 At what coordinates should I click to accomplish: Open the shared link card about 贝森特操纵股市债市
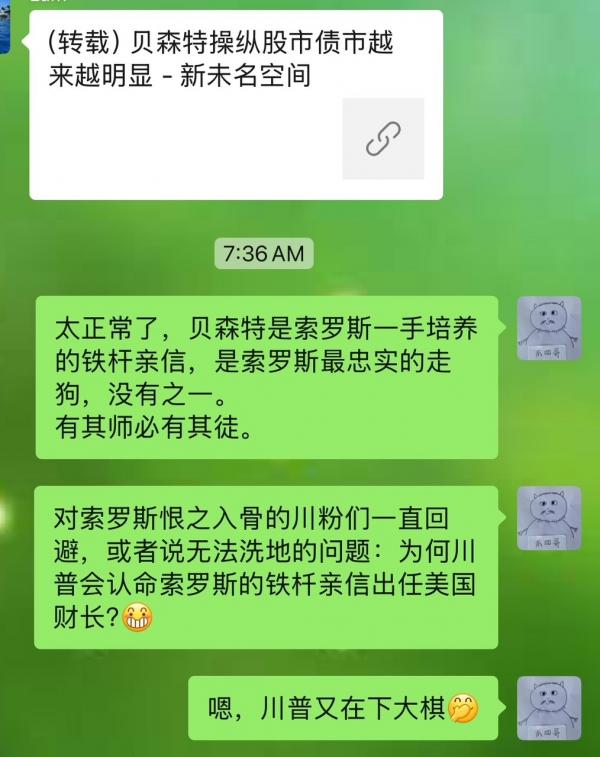pyautogui.click(x=236, y=105)
